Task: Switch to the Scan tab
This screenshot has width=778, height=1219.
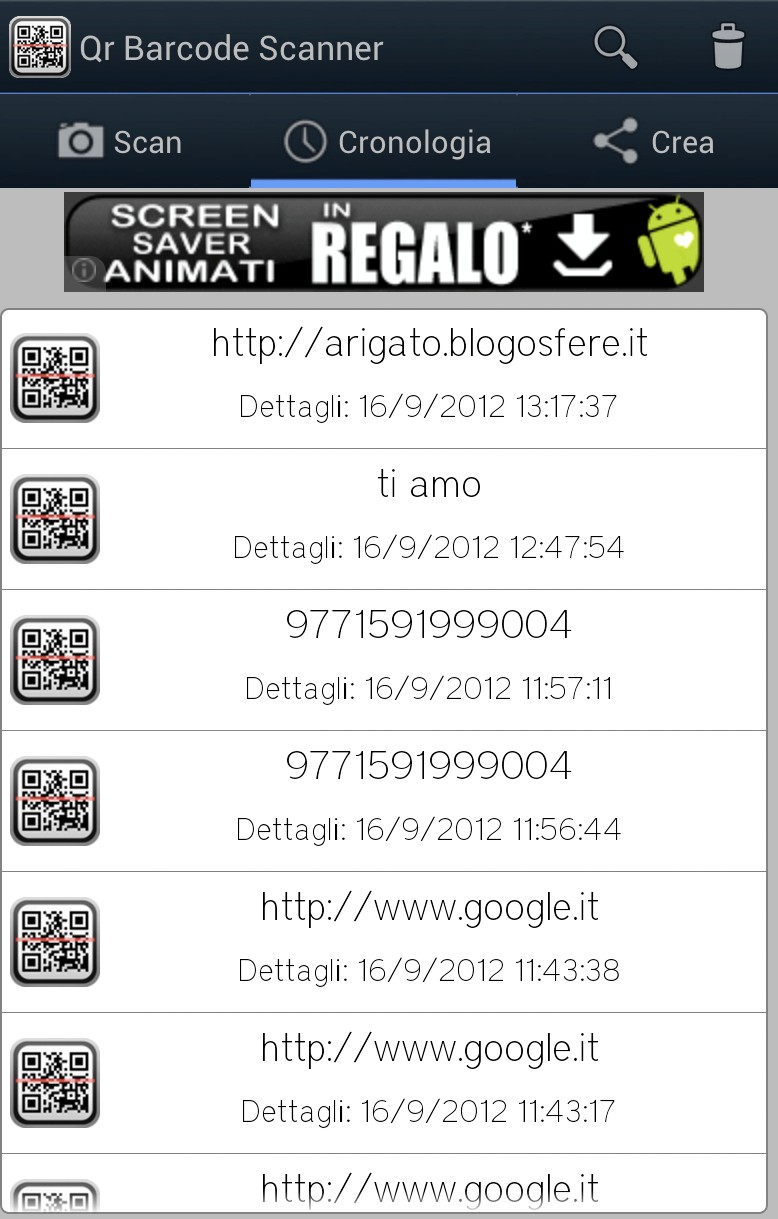Action: point(121,142)
